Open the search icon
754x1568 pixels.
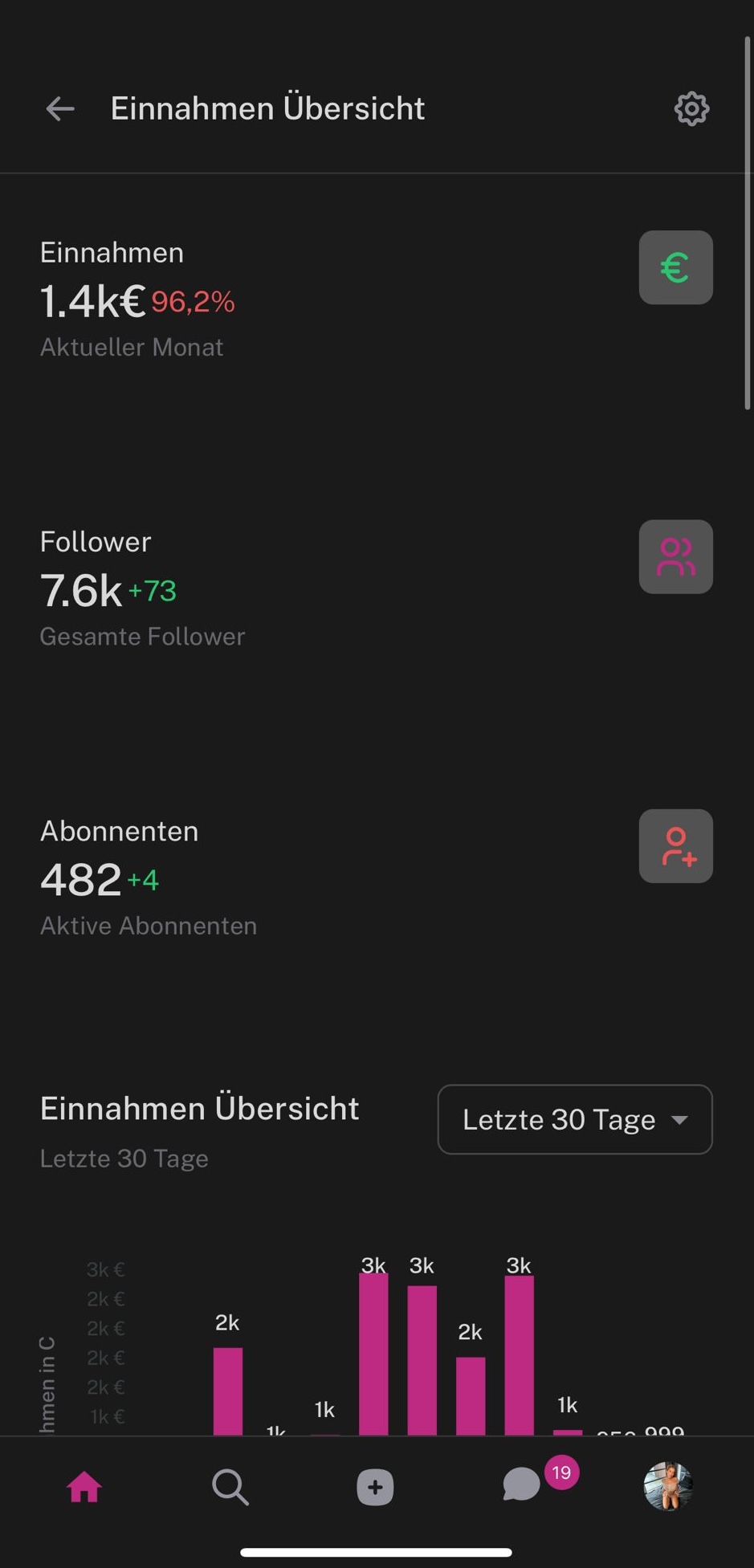point(230,1486)
